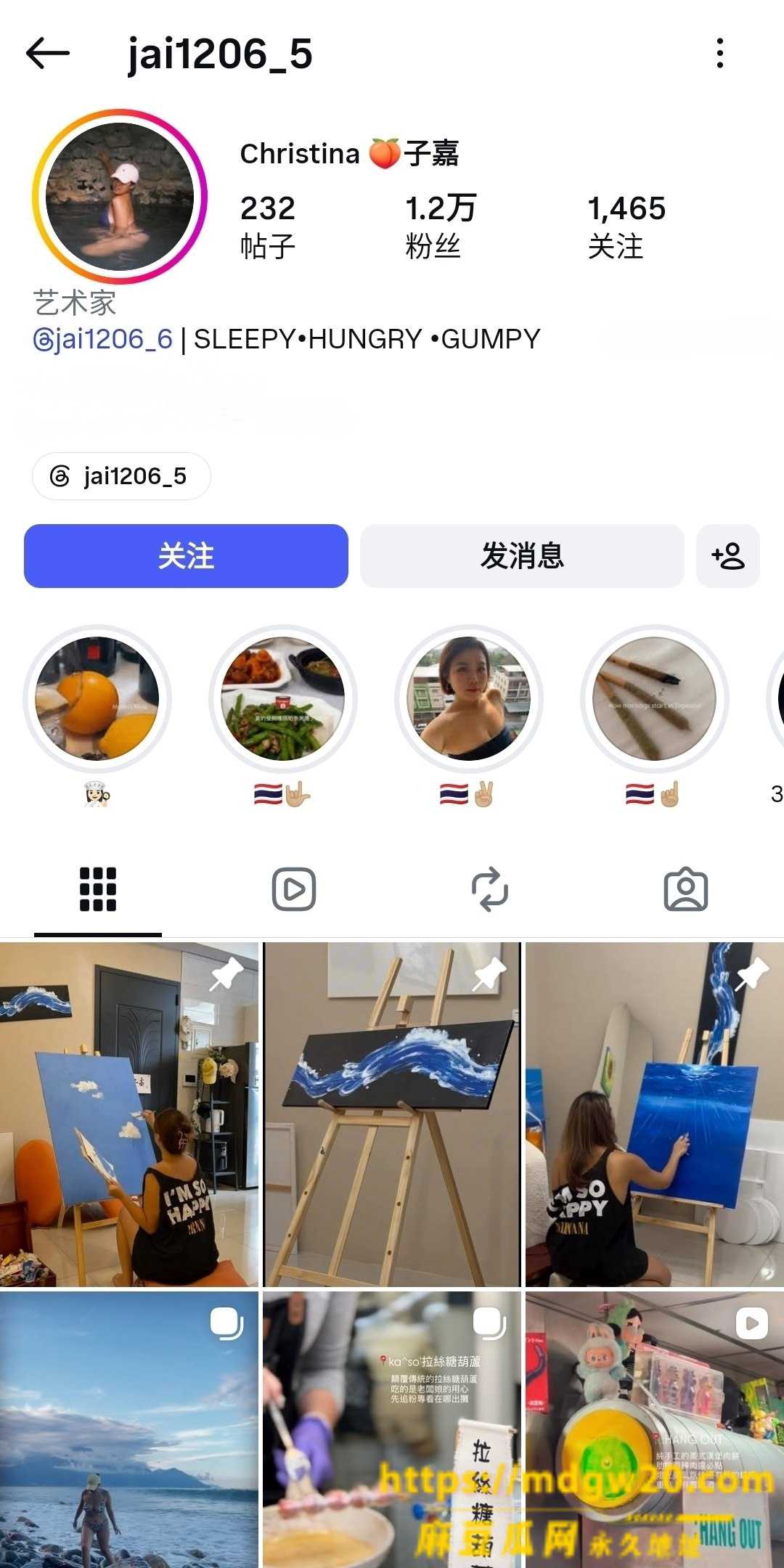784x1568 pixels.
Task: Switch to the tagged photos tab
Action: pos(686,889)
